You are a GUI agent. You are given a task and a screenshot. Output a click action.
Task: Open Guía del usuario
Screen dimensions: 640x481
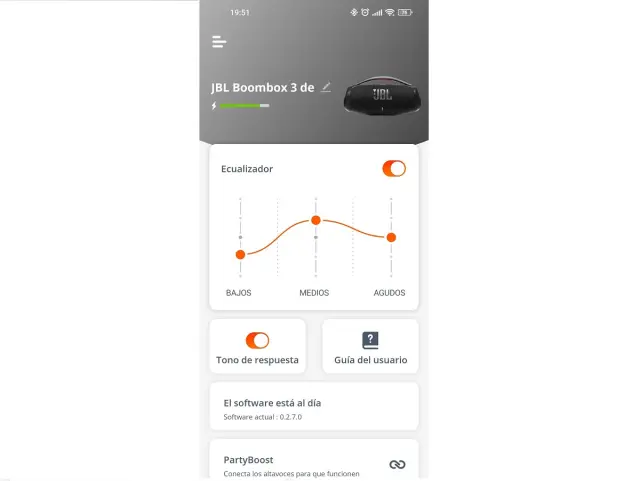(x=370, y=347)
